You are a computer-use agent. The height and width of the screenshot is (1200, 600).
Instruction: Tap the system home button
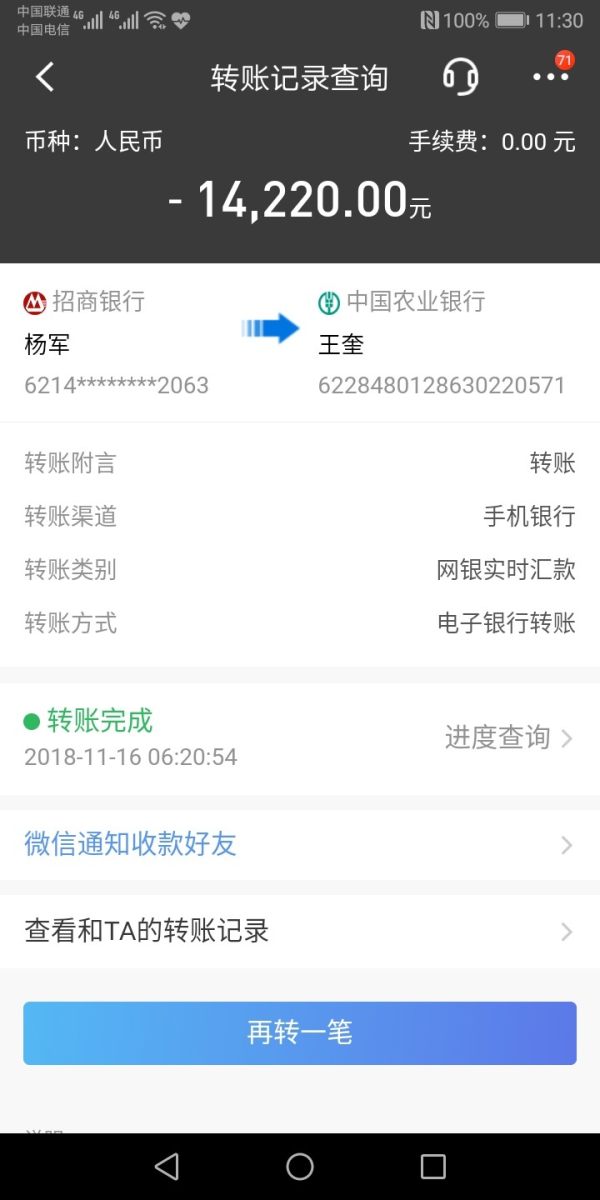299,1166
